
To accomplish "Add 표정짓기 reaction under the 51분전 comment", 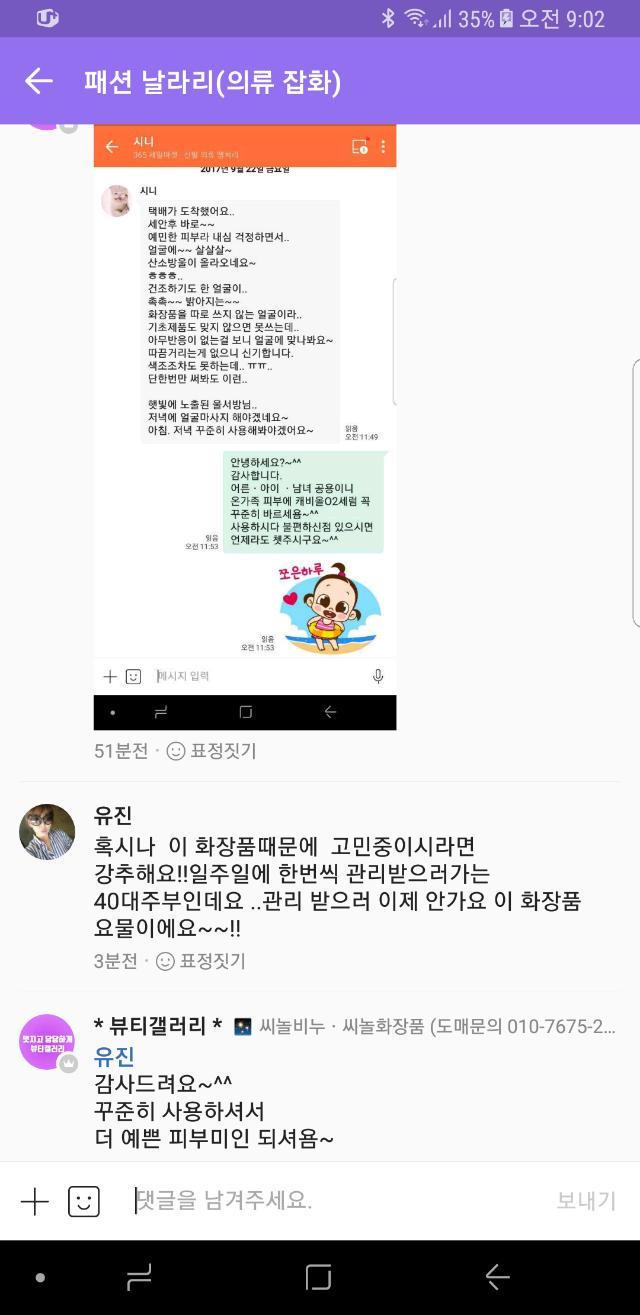I will coord(211,751).
